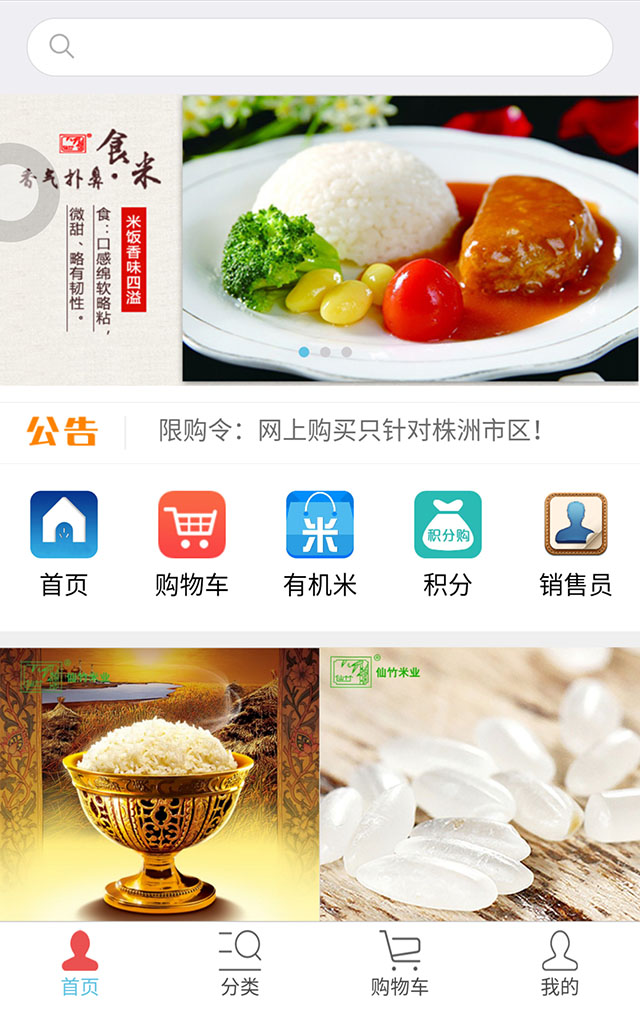640x1010 pixels.
Task: Open the 公告 purchase restriction notice
Action: pos(350,431)
